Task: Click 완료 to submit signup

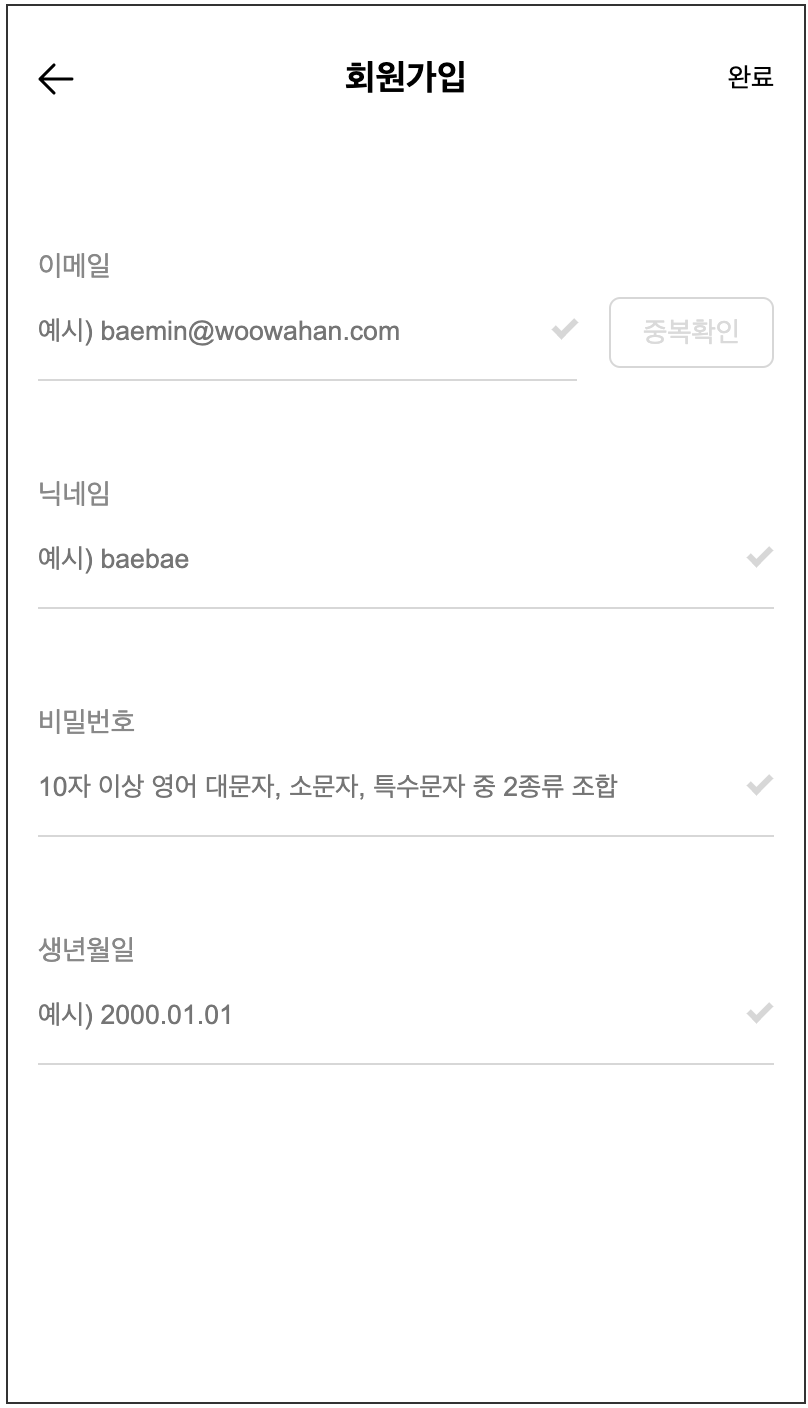Action: [749, 75]
